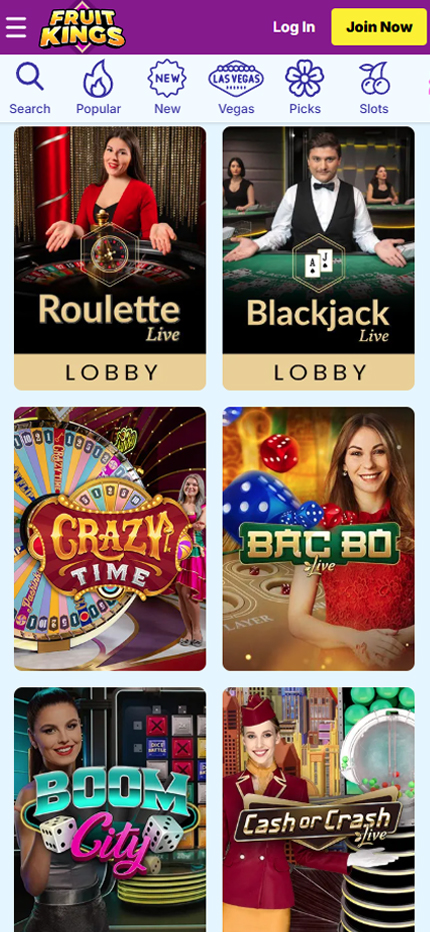The height and width of the screenshot is (932, 430).
Task: Tap the Join Now button
Action: [379, 27]
